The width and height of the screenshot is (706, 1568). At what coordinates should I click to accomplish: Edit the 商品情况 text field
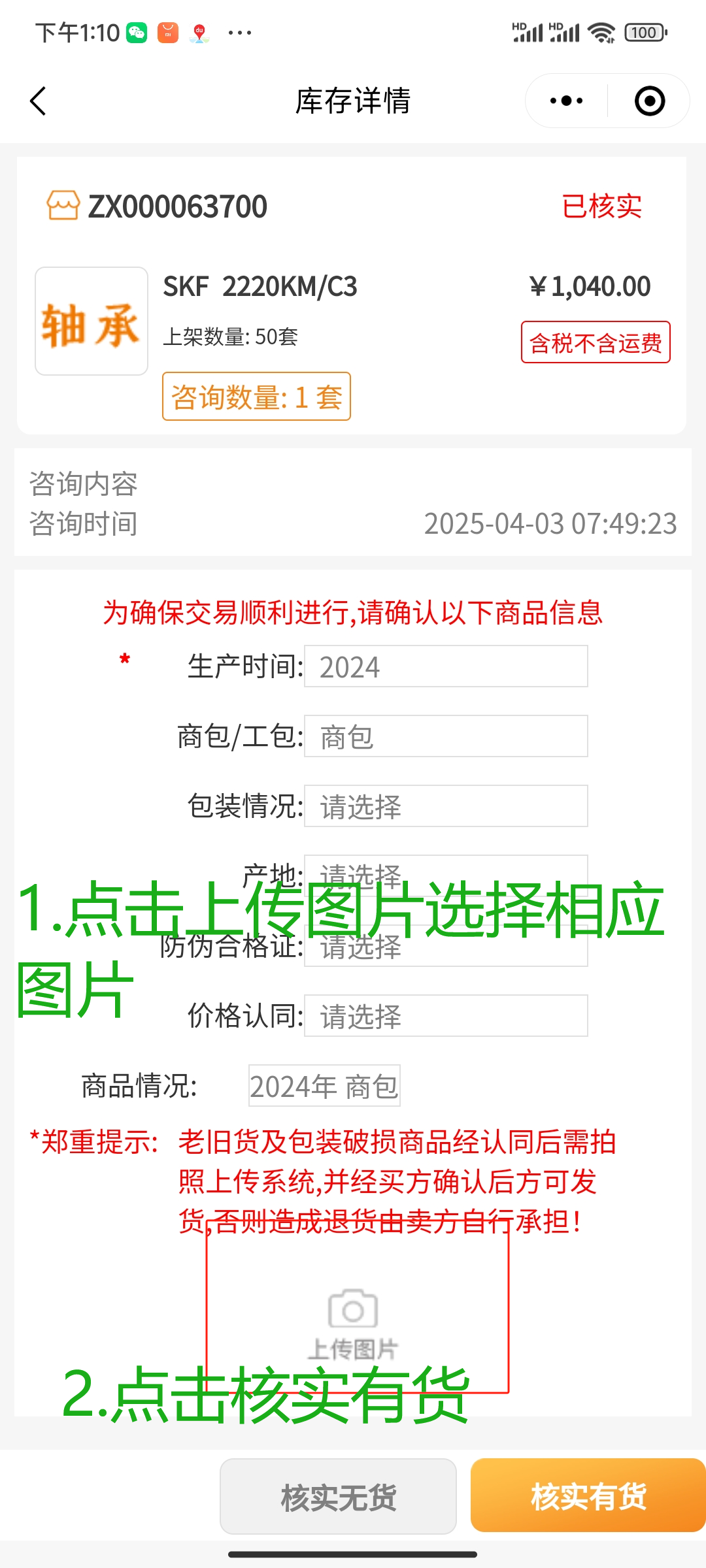click(x=324, y=1086)
